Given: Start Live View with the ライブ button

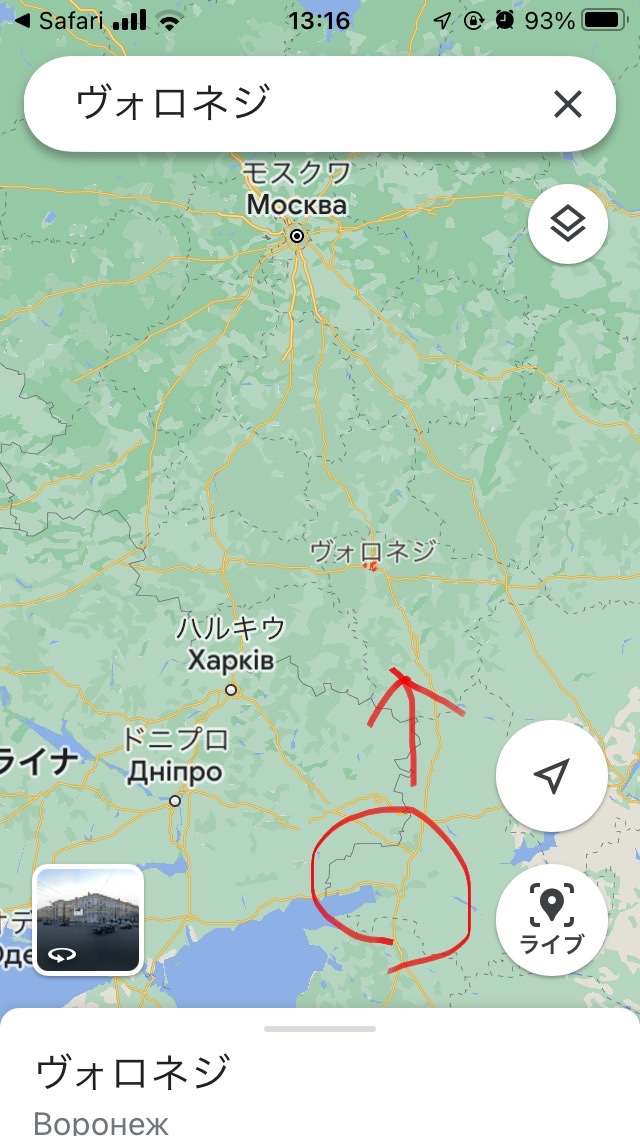Looking at the screenshot, I should tap(551, 919).
